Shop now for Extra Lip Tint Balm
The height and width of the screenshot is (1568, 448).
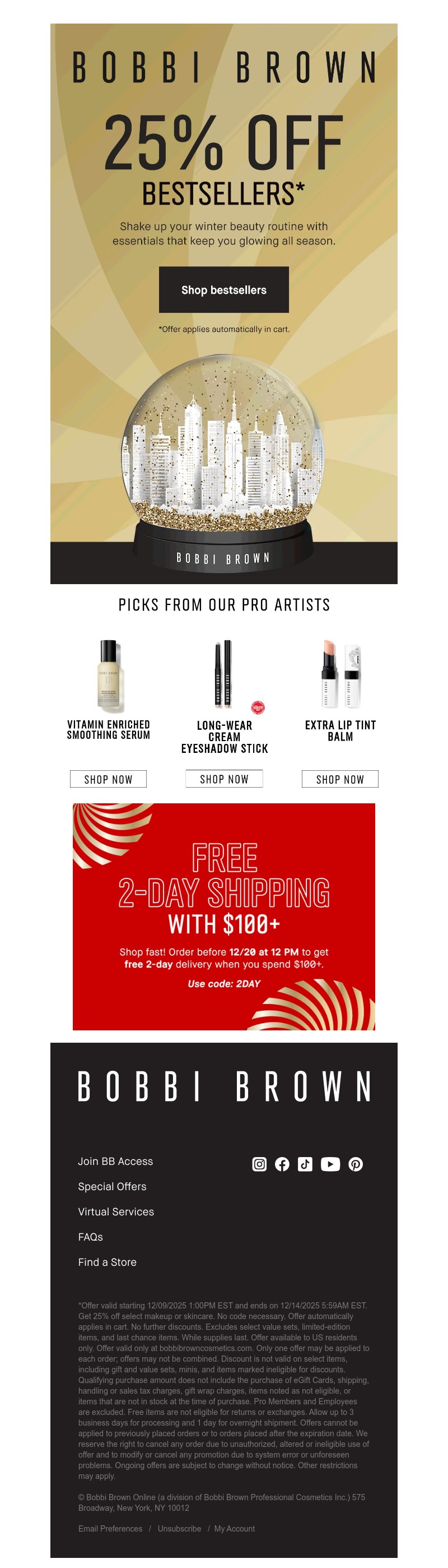point(340,779)
